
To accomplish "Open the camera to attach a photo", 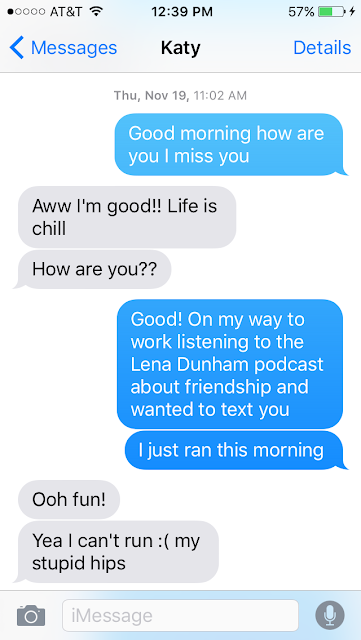I will [31, 616].
